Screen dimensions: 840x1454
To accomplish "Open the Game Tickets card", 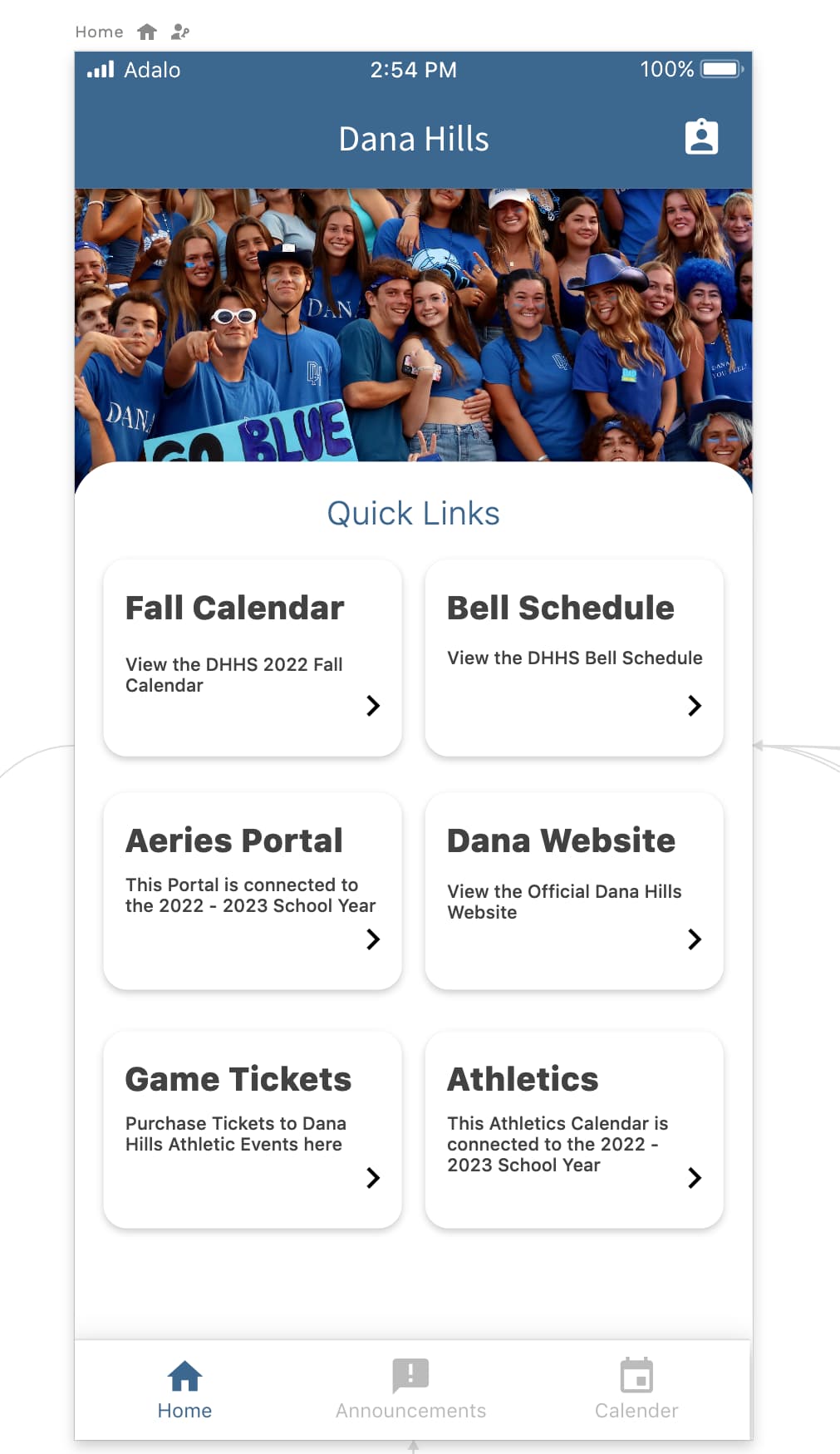I will [253, 1130].
